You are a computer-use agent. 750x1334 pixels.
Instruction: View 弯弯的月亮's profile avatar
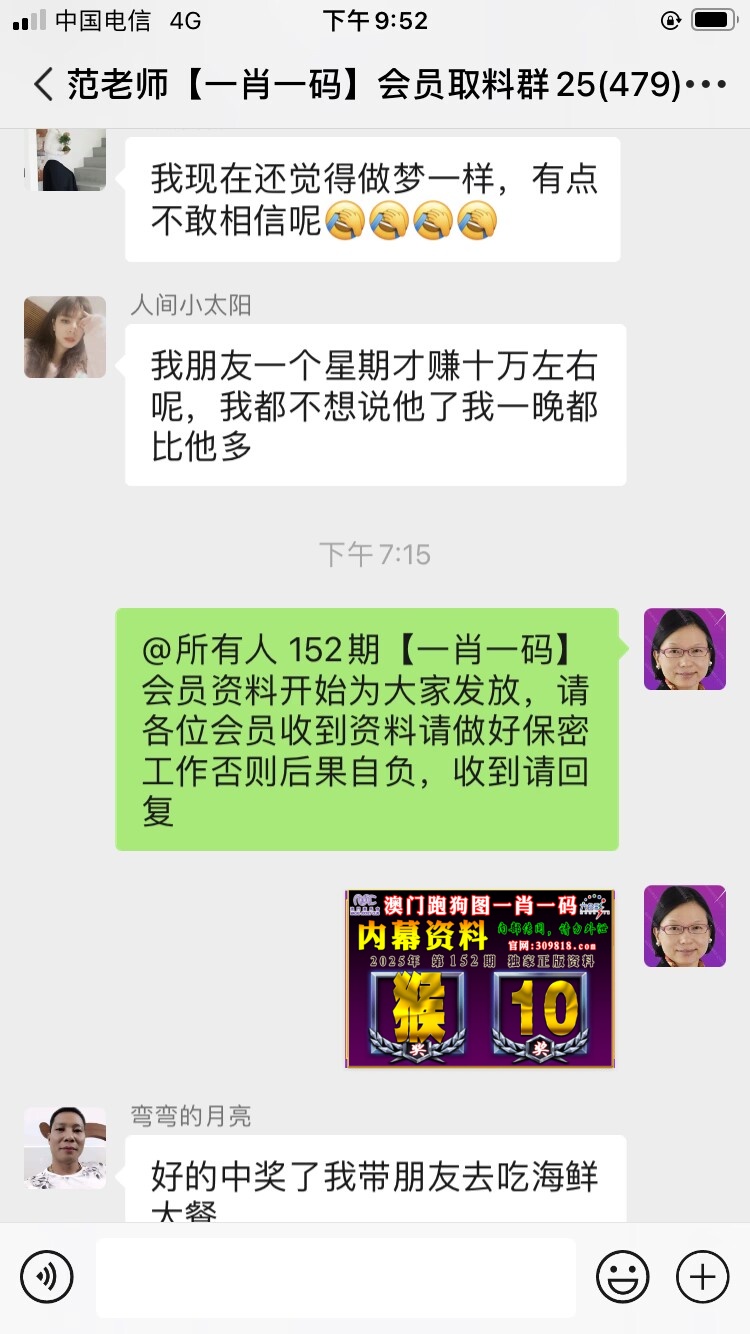pyautogui.click(x=65, y=1148)
